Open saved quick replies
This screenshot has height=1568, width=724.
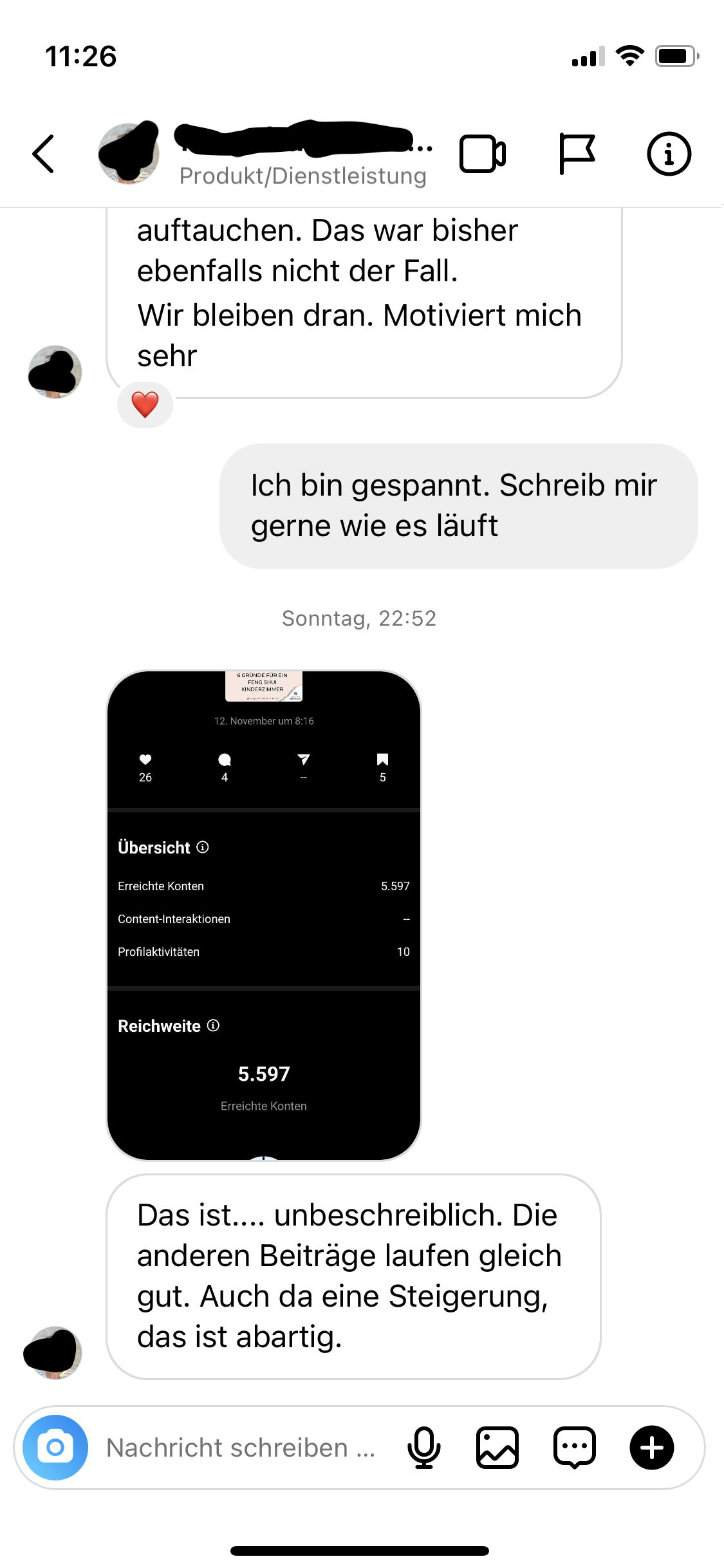575,1448
